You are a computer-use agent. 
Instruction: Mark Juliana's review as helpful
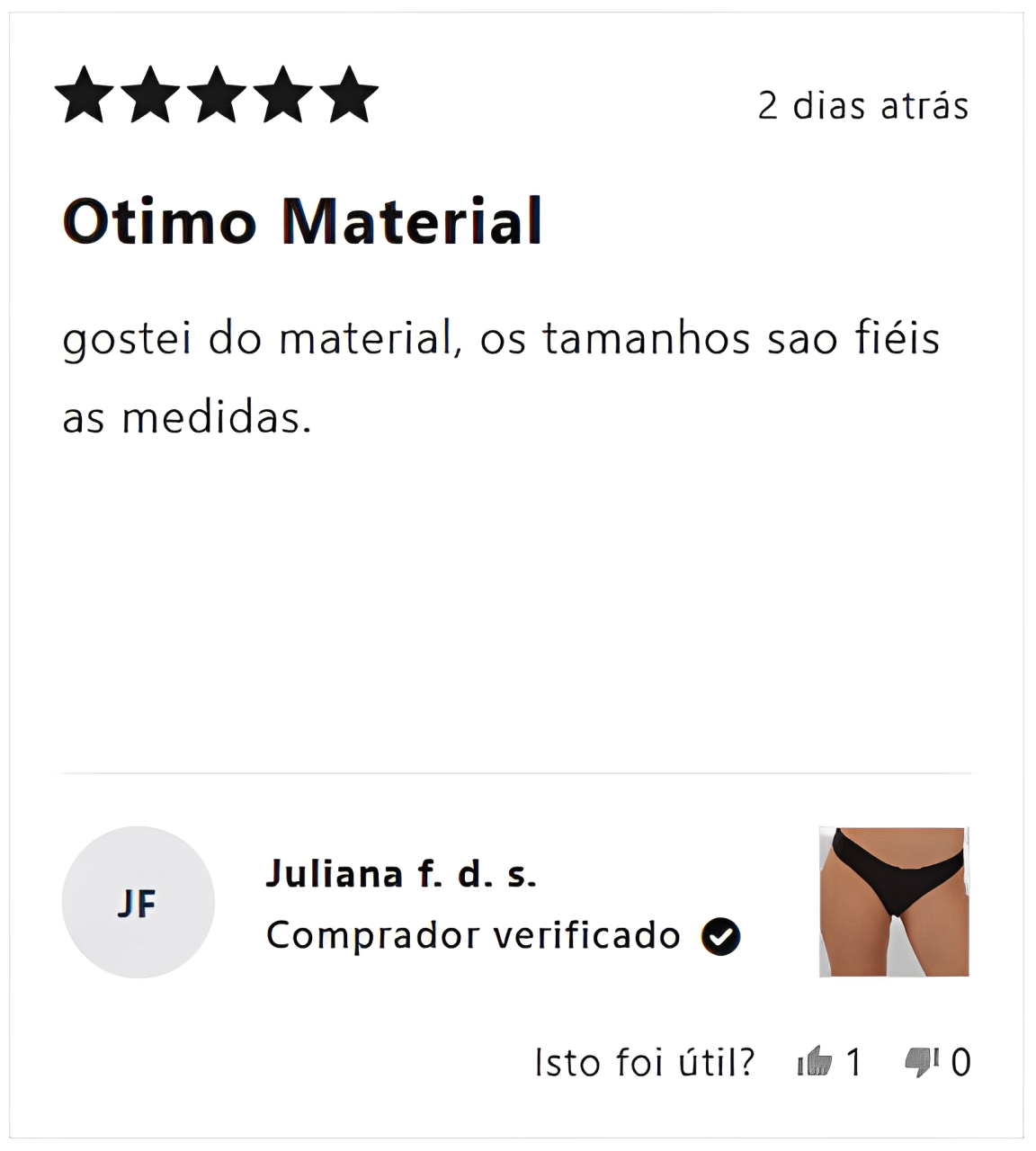815,1062
